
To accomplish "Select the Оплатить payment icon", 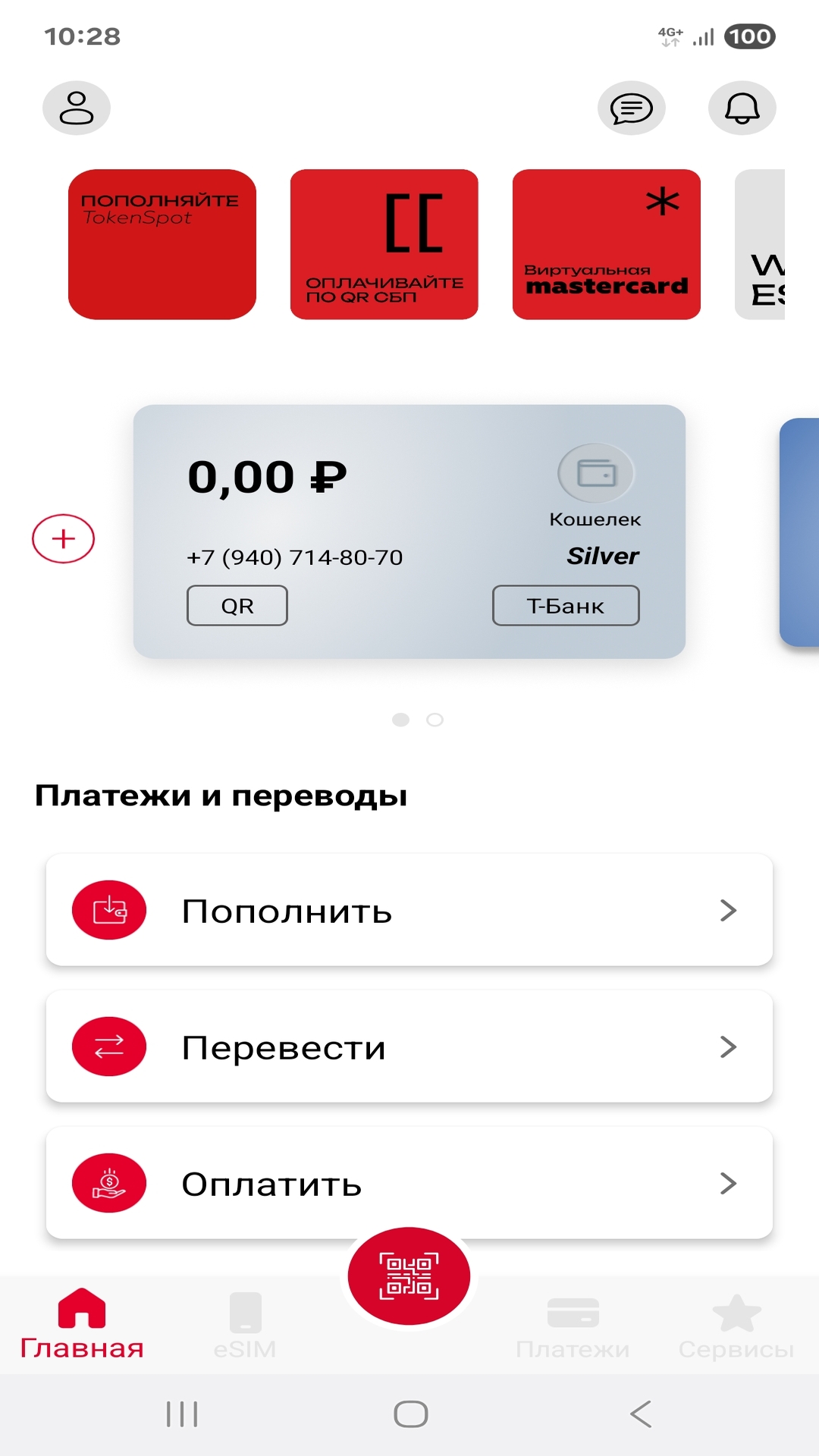I will click(x=108, y=1185).
